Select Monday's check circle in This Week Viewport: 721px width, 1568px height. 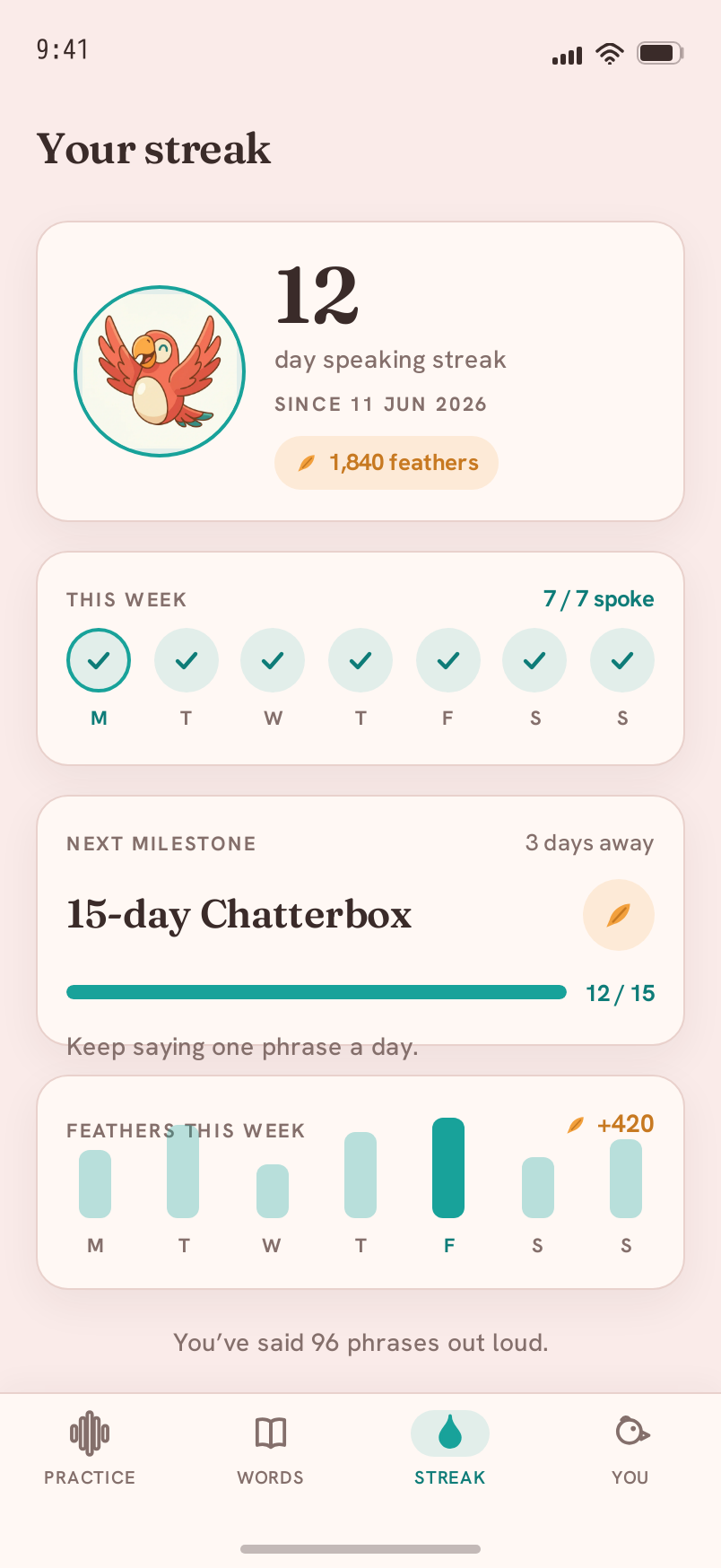(99, 660)
